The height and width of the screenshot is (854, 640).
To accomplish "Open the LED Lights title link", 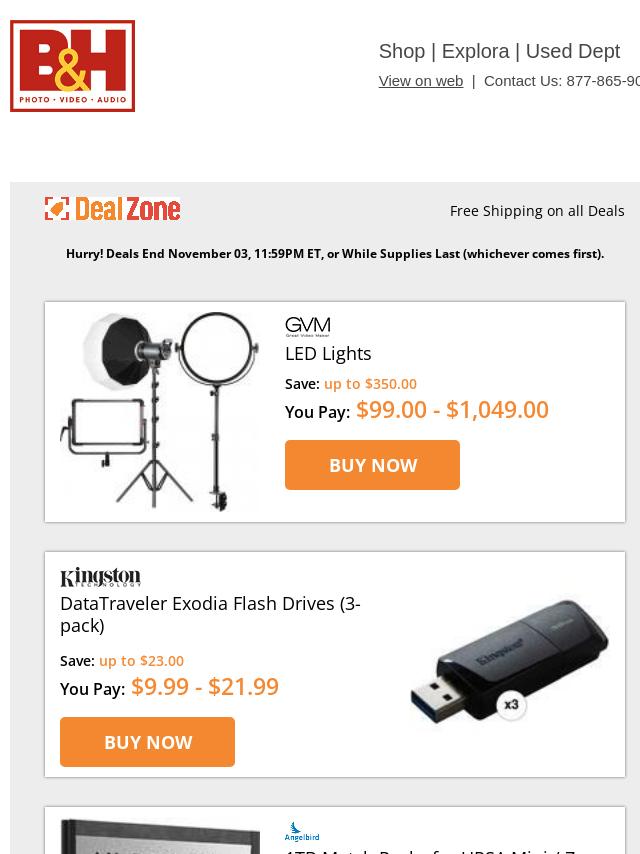I will (328, 353).
